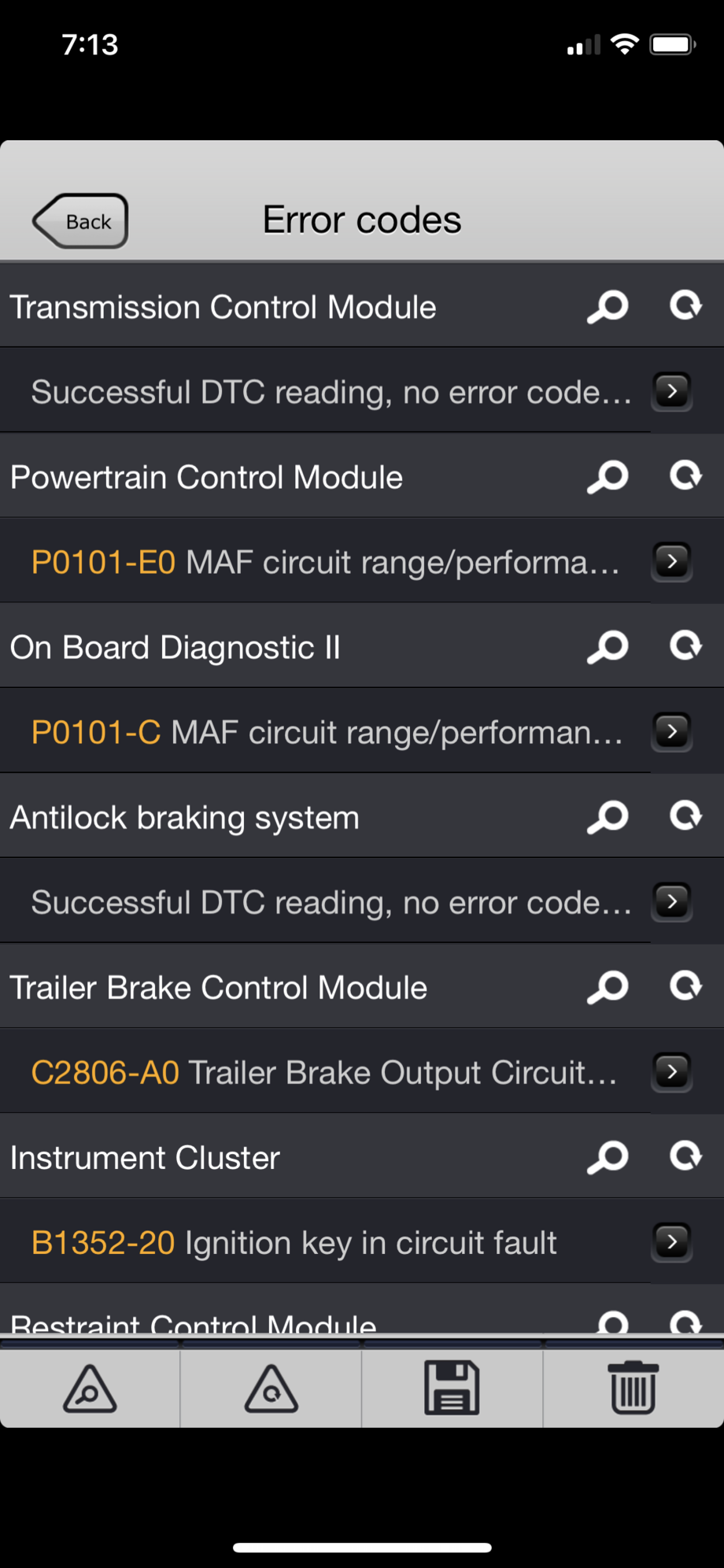Search the Instrument Cluster module
724x1568 pixels.
click(x=608, y=1156)
